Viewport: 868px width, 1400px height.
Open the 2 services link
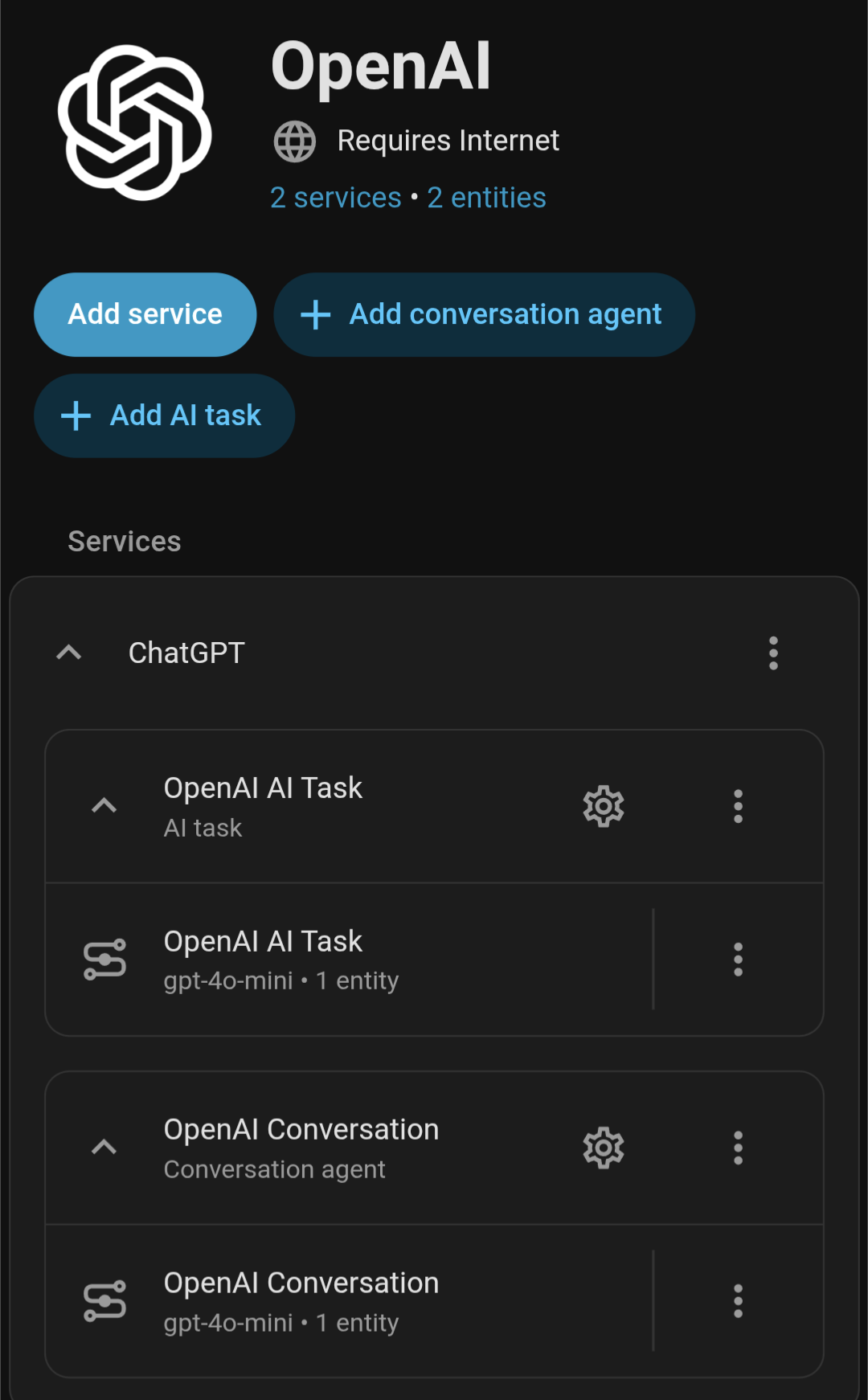335,198
